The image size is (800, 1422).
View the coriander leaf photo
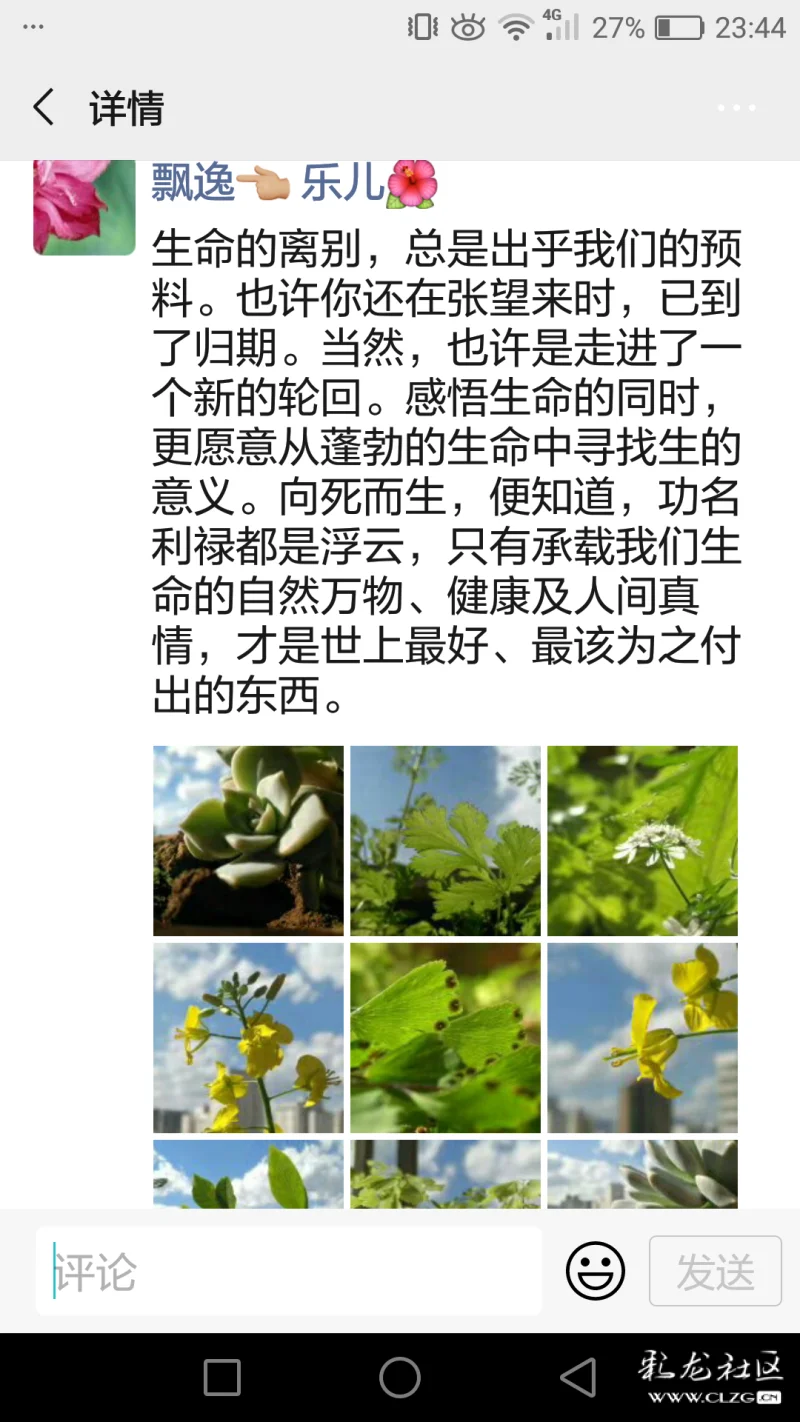445,840
